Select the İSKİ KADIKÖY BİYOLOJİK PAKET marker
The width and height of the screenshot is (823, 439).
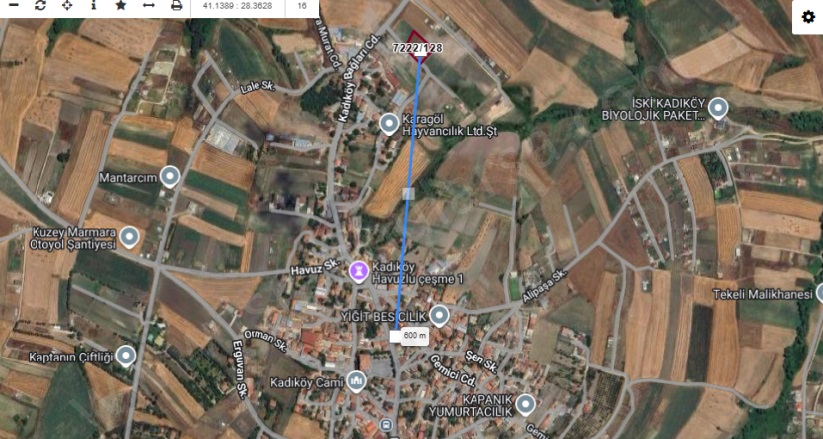pyautogui.click(x=718, y=107)
